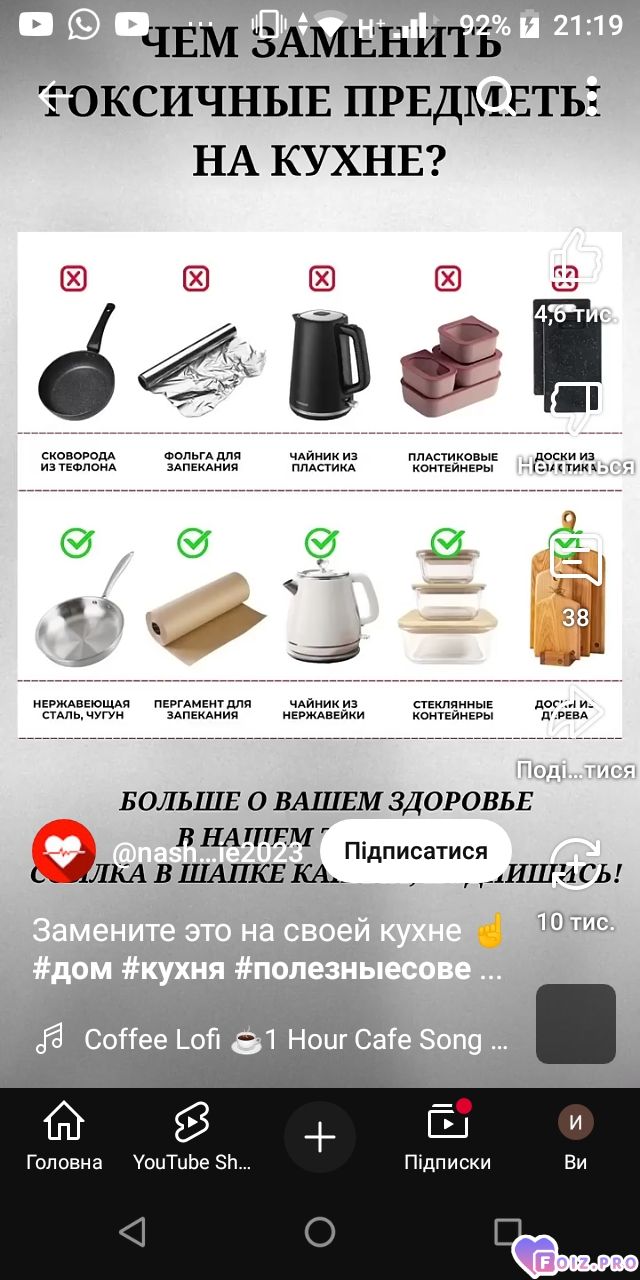Screen dimensions: 640x1280
Task: Open the three-dot overflow menu
Action: coord(592,96)
